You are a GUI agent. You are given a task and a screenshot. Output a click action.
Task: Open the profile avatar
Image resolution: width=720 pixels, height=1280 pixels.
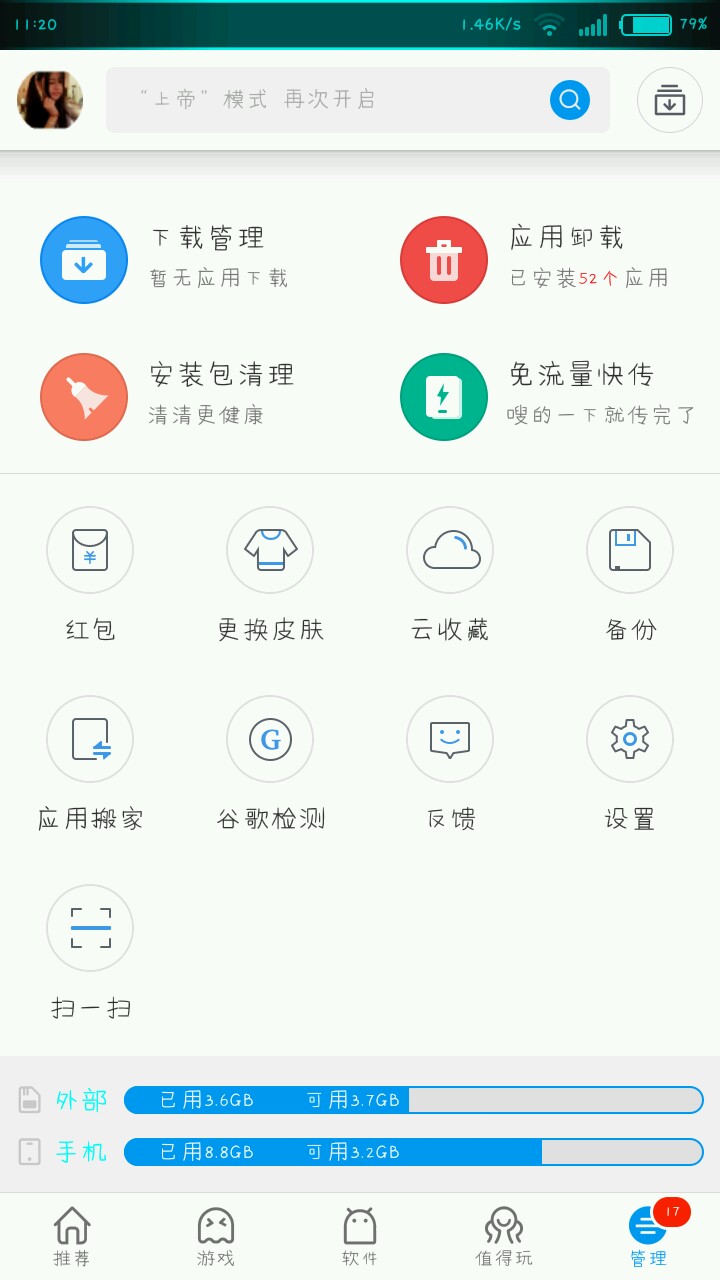(x=50, y=100)
